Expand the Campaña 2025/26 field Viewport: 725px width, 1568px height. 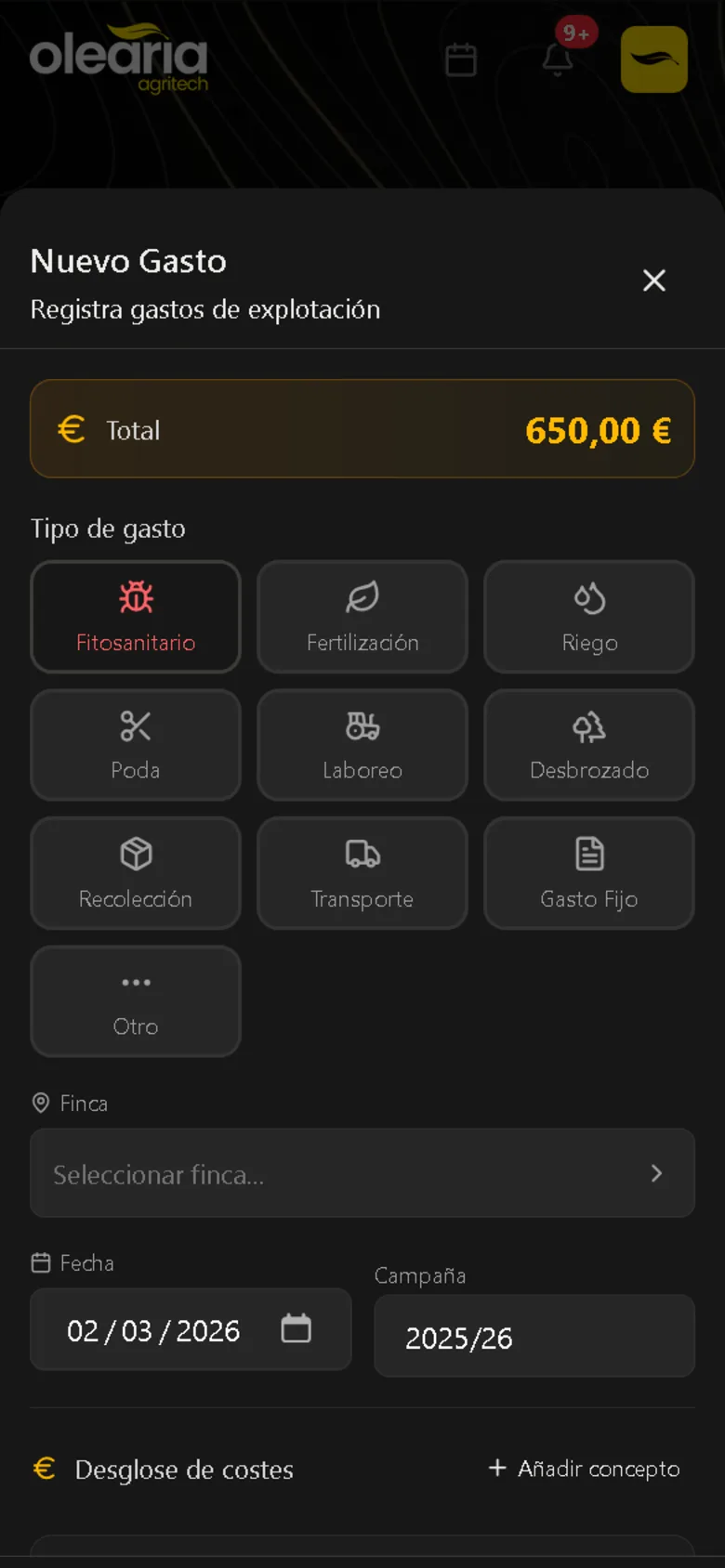coord(534,1336)
